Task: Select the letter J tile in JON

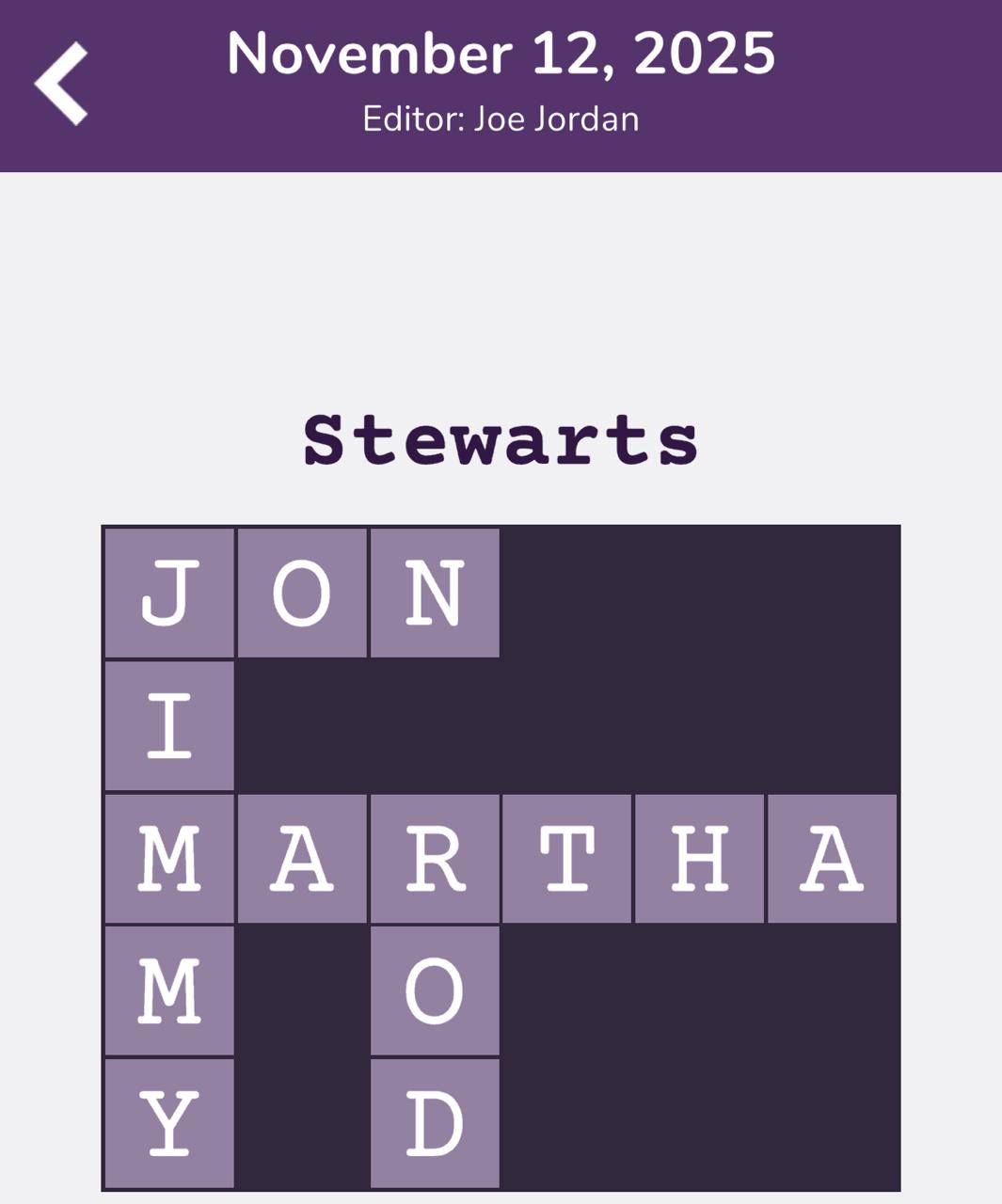Action: tap(169, 592)
